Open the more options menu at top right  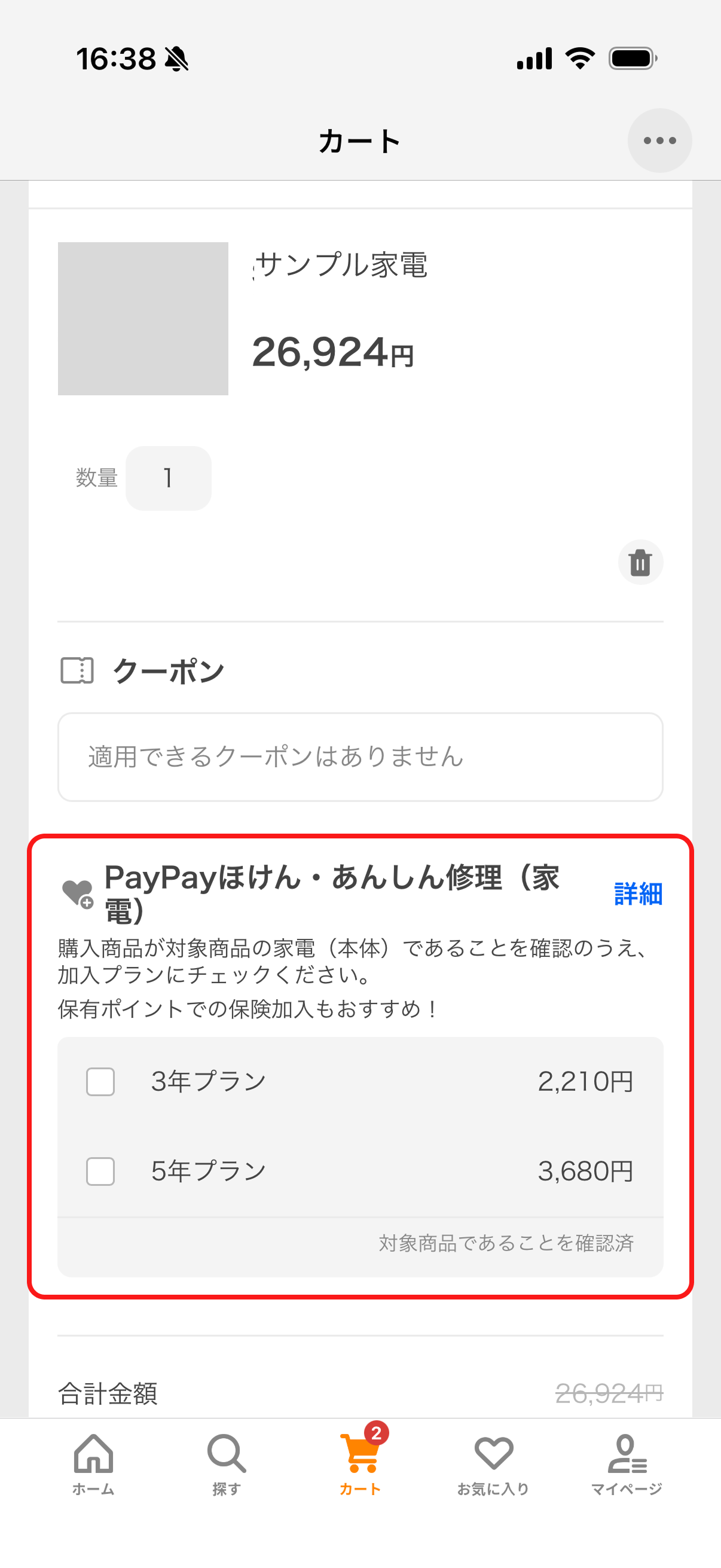click(659, 139)
